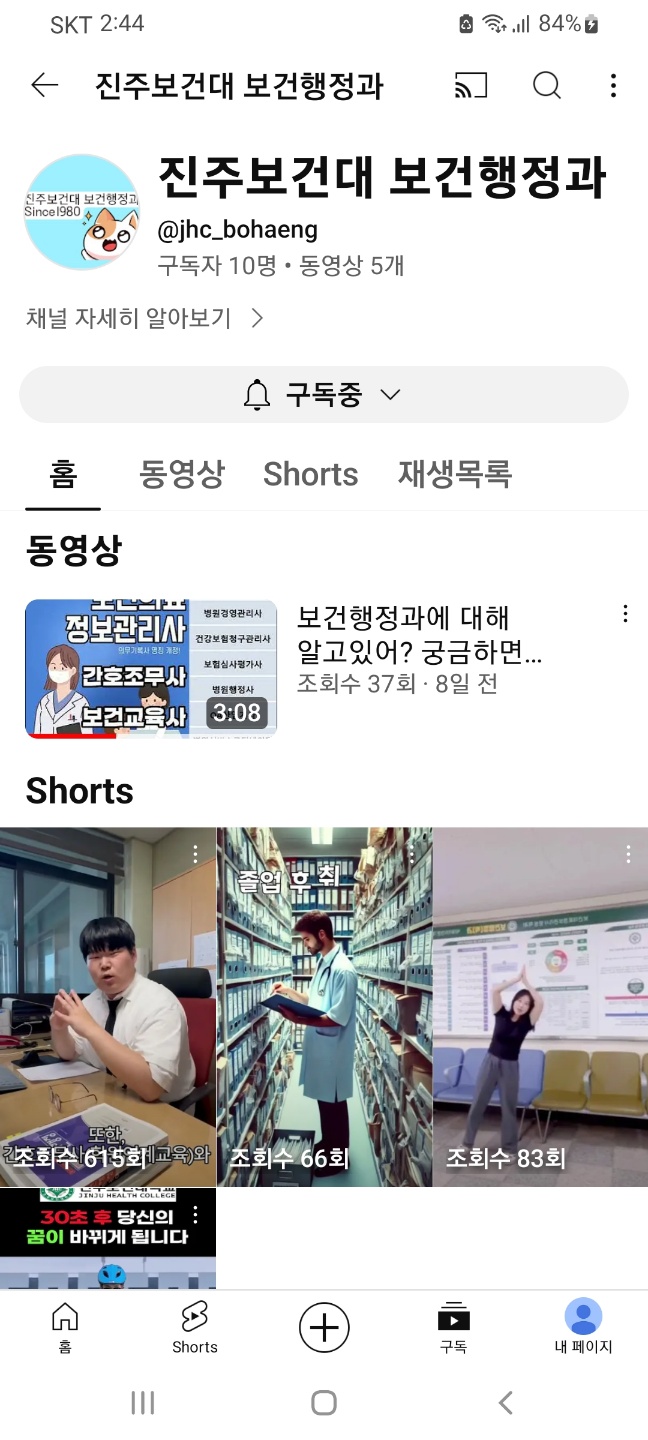Tap the plus create button
Viewport: 648px width, 1440px height.
324,1328
